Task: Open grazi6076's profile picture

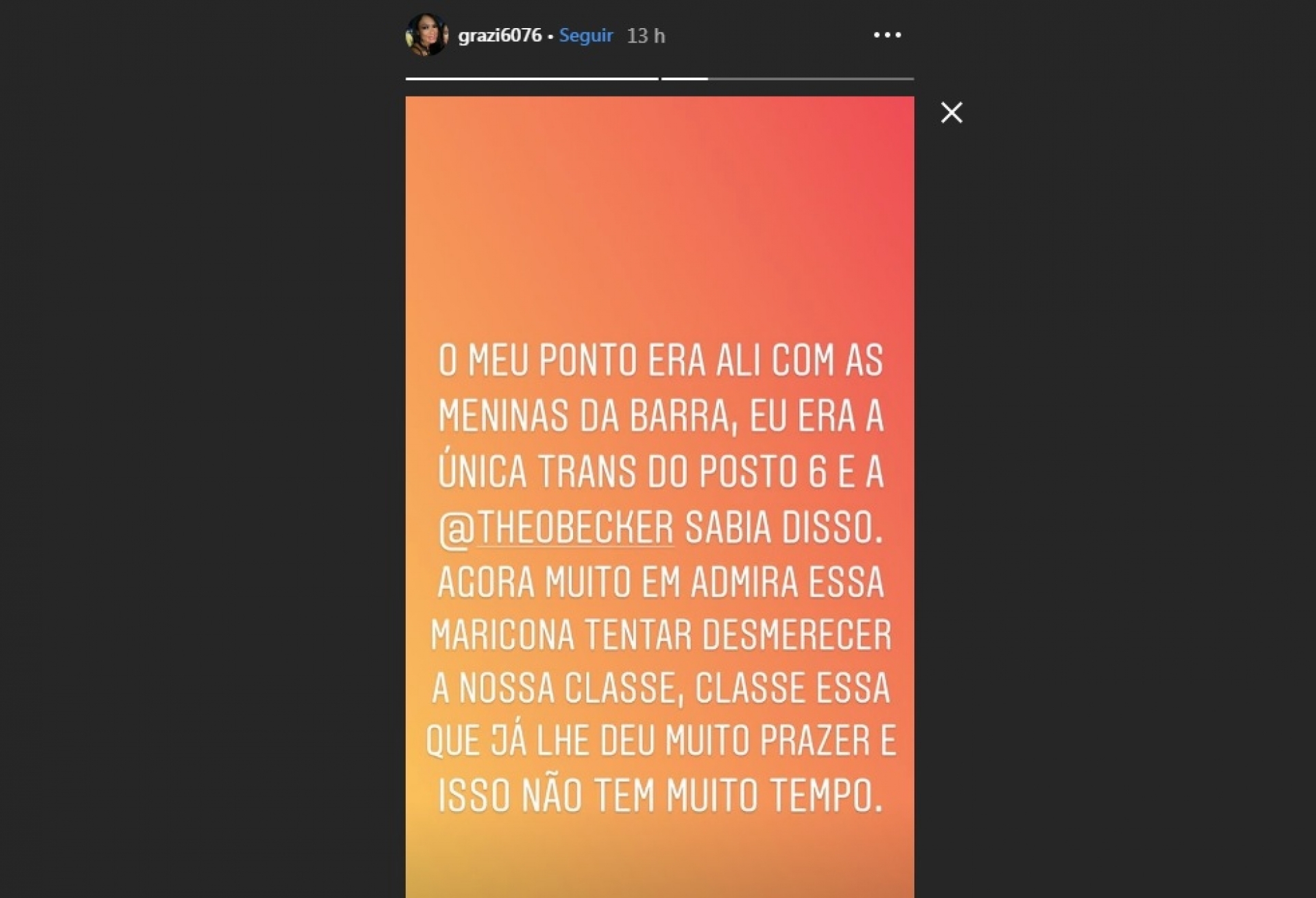Action: point(426,35)
